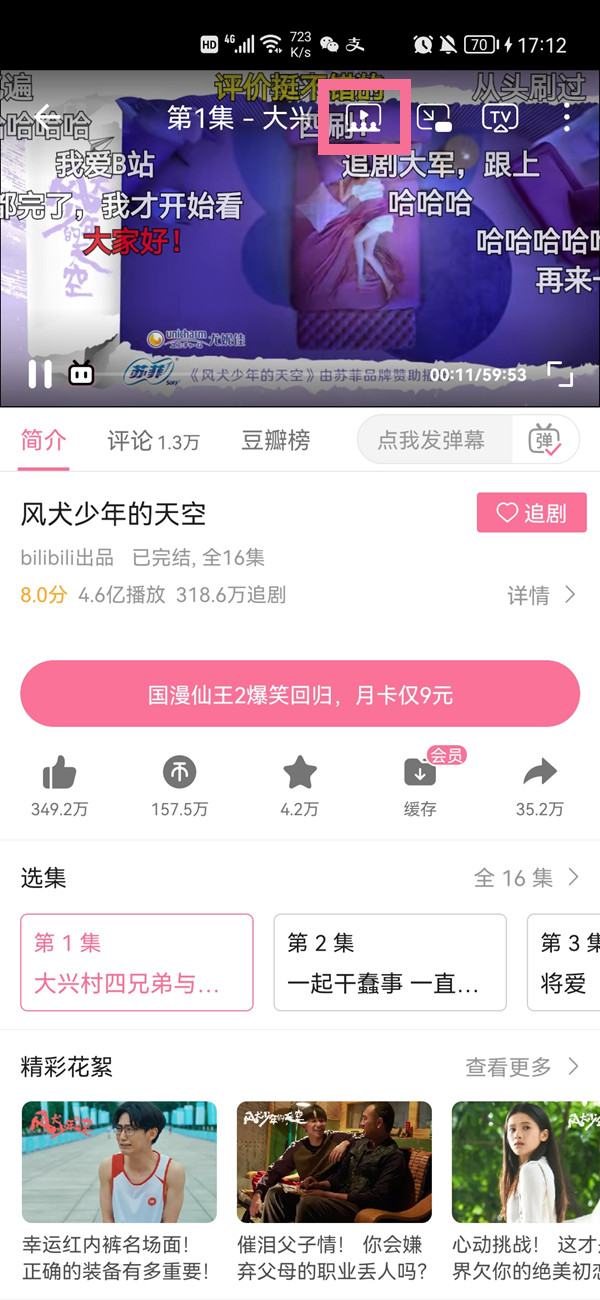Tap the 点我发弹幕 input box
Viewport: 600px width, 1300px height.
coord(431,440)
